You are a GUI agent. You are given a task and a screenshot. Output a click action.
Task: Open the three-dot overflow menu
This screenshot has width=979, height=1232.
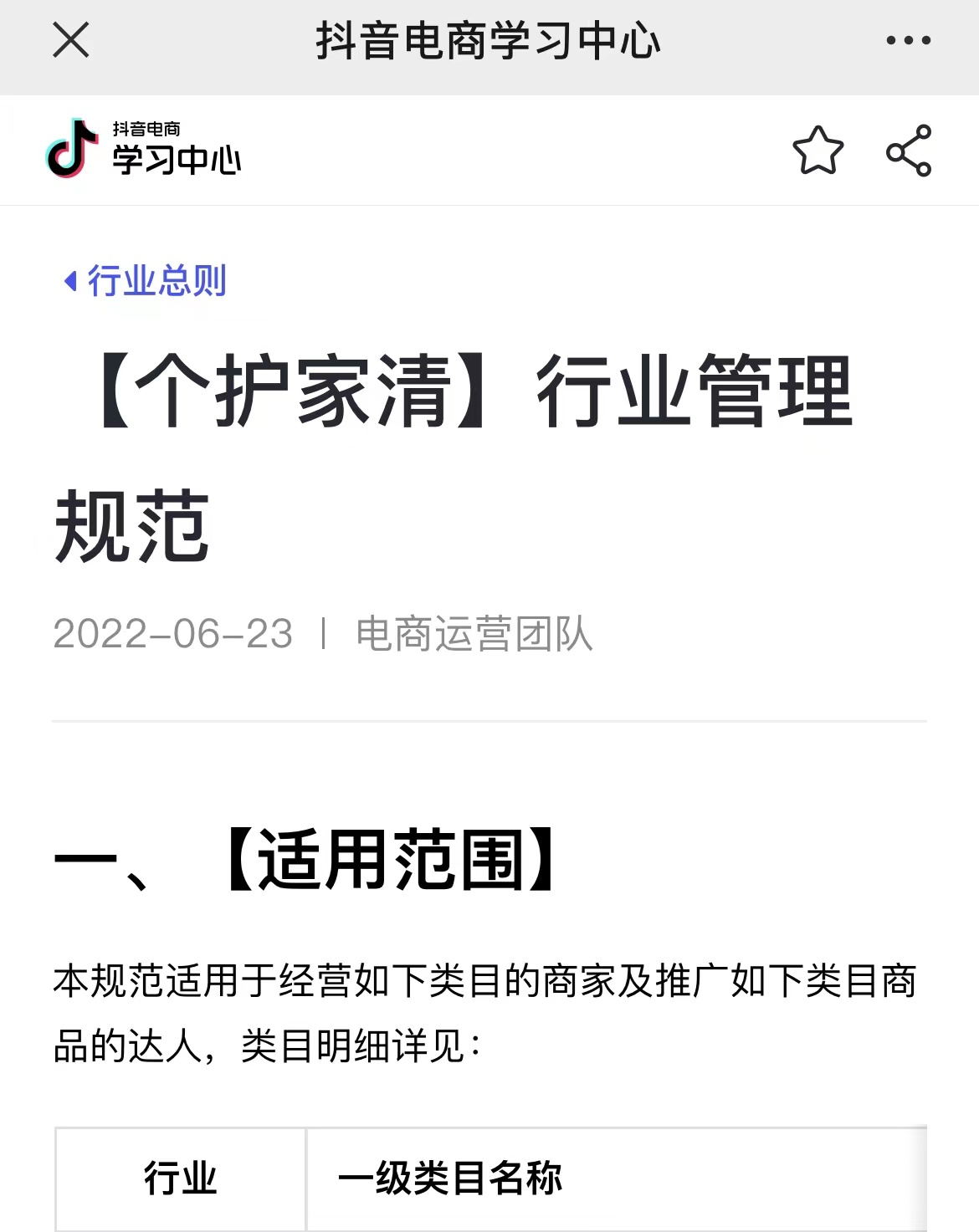908,40
